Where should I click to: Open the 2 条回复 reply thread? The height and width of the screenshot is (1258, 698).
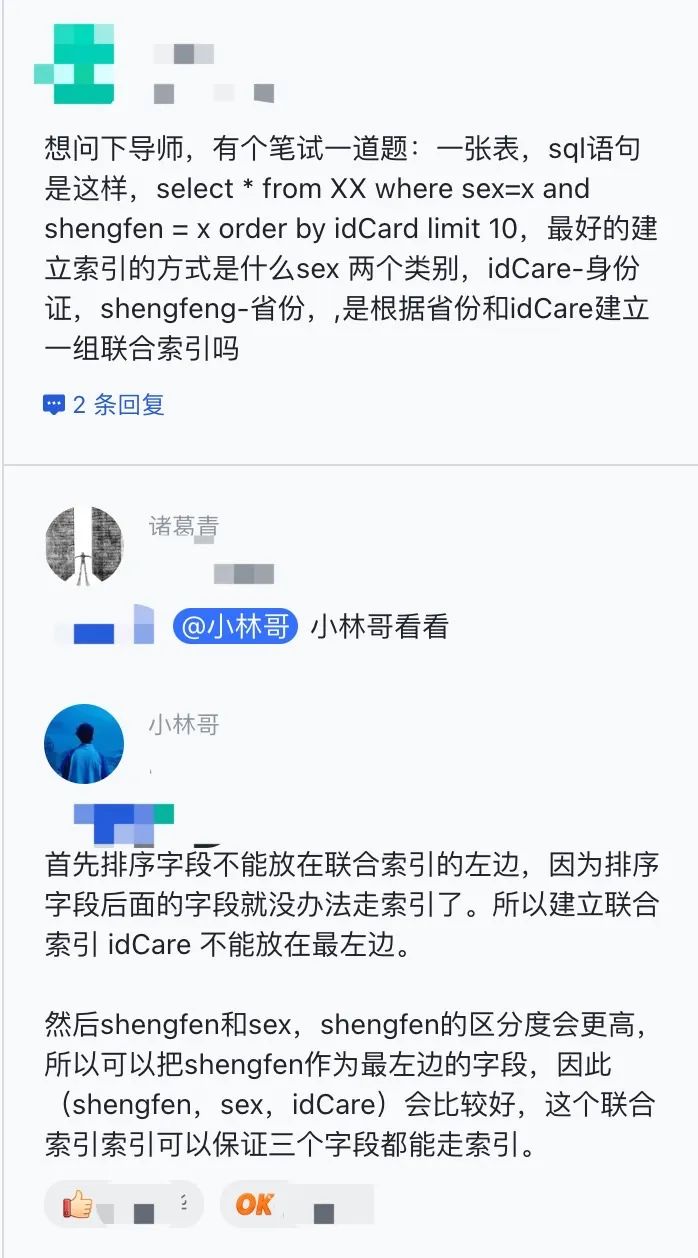(104, 405)
